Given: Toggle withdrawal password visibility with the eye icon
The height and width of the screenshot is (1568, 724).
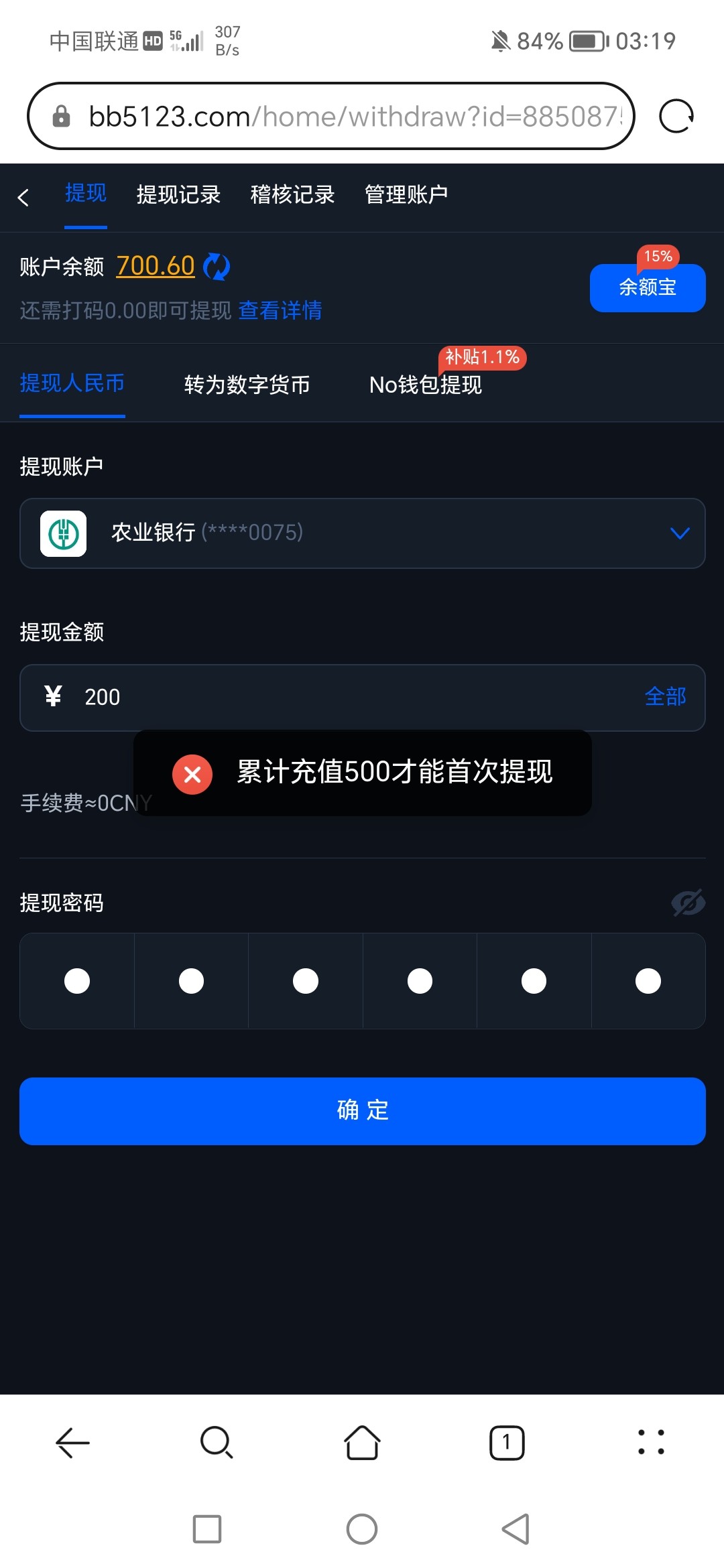Looking at the screenshot, I should coord(687,903).
